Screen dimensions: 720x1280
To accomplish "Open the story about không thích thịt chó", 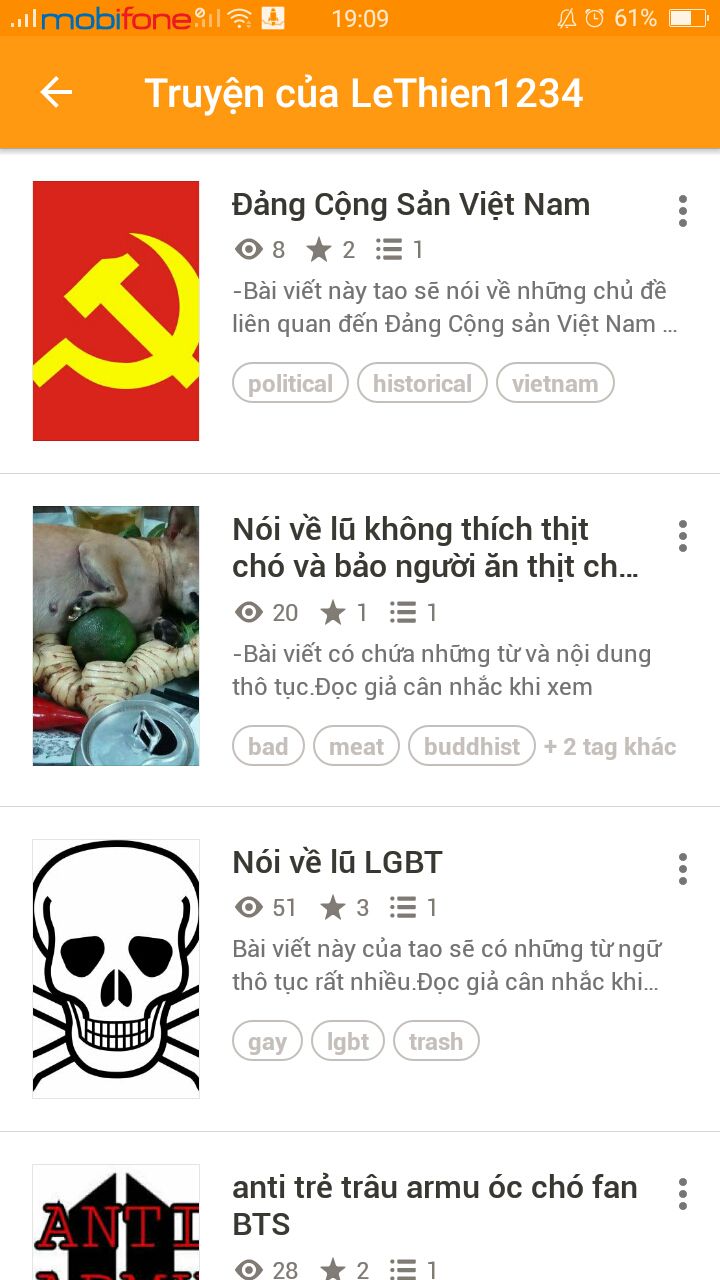I will click(435, 547).
